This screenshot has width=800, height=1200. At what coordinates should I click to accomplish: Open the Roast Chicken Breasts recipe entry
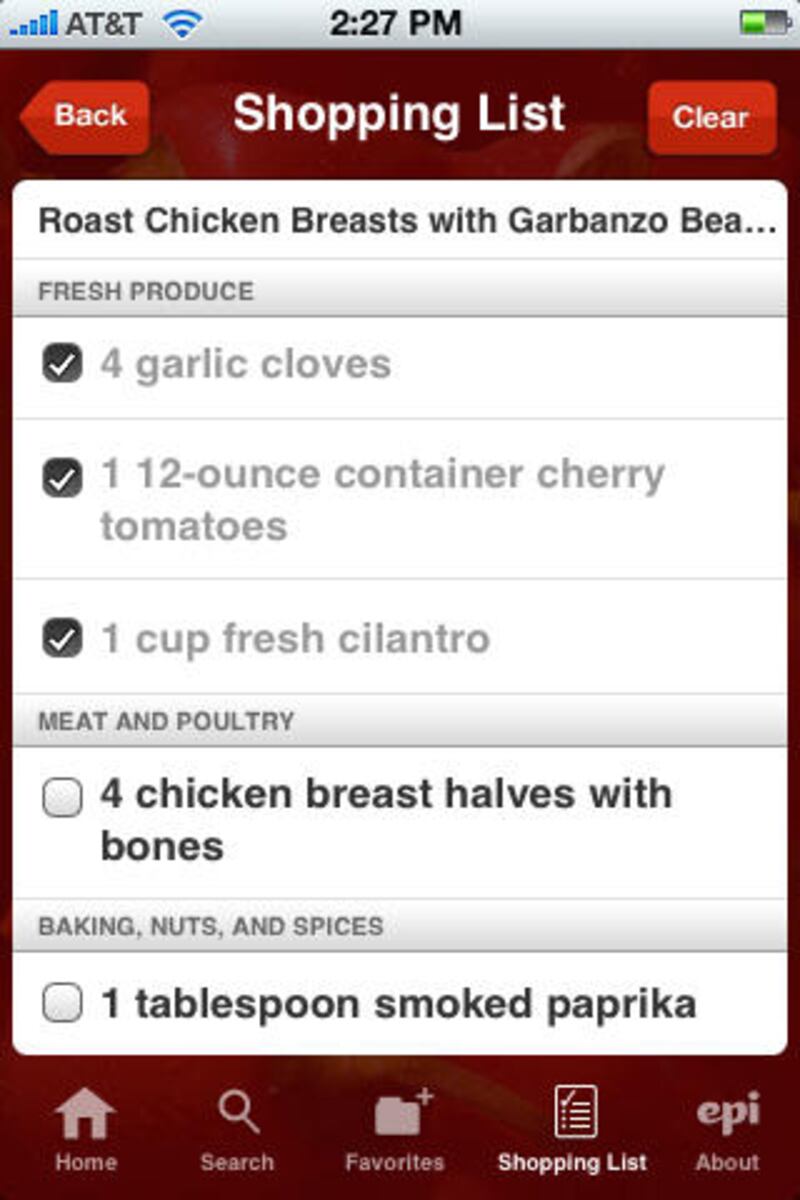tap(400, 221)
